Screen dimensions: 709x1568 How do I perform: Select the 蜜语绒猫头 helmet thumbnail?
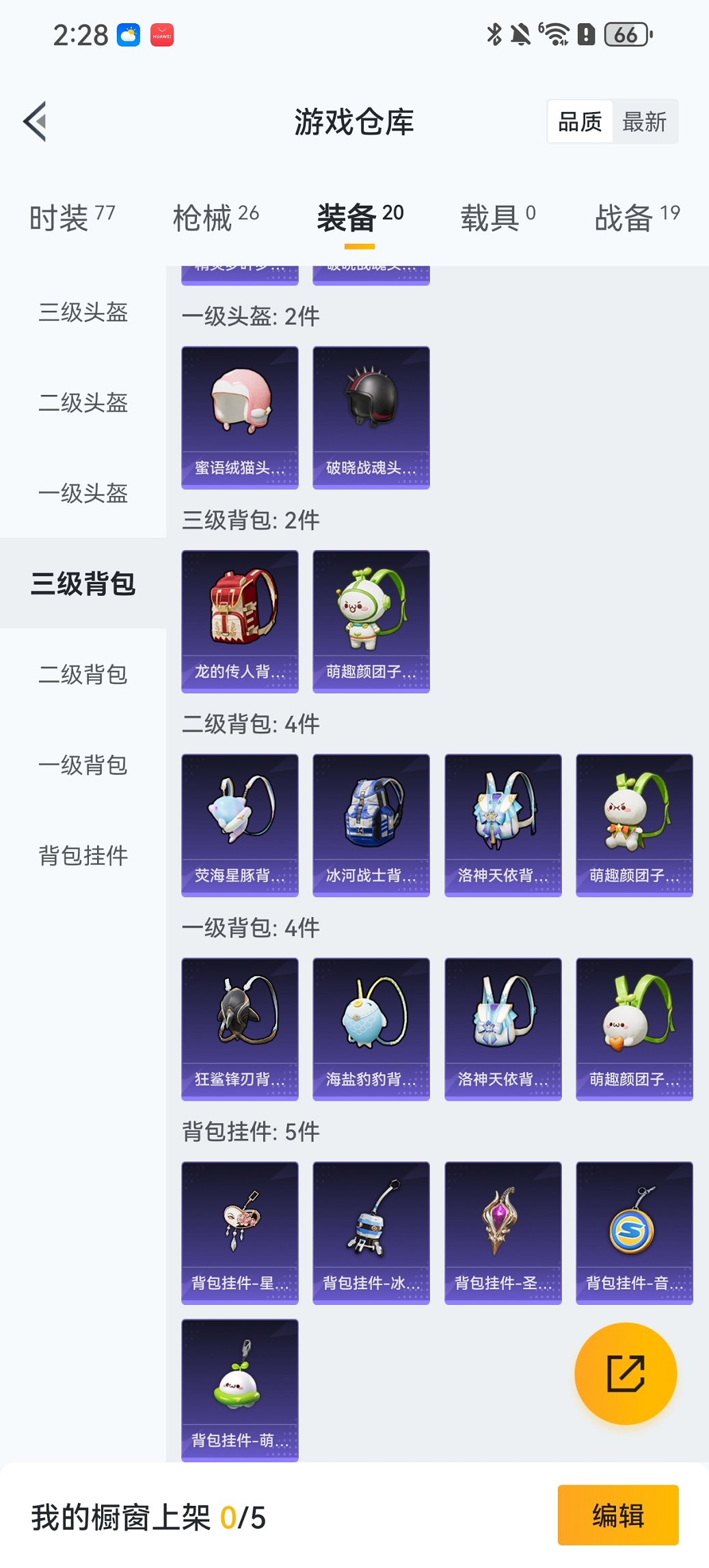(239, 410)
